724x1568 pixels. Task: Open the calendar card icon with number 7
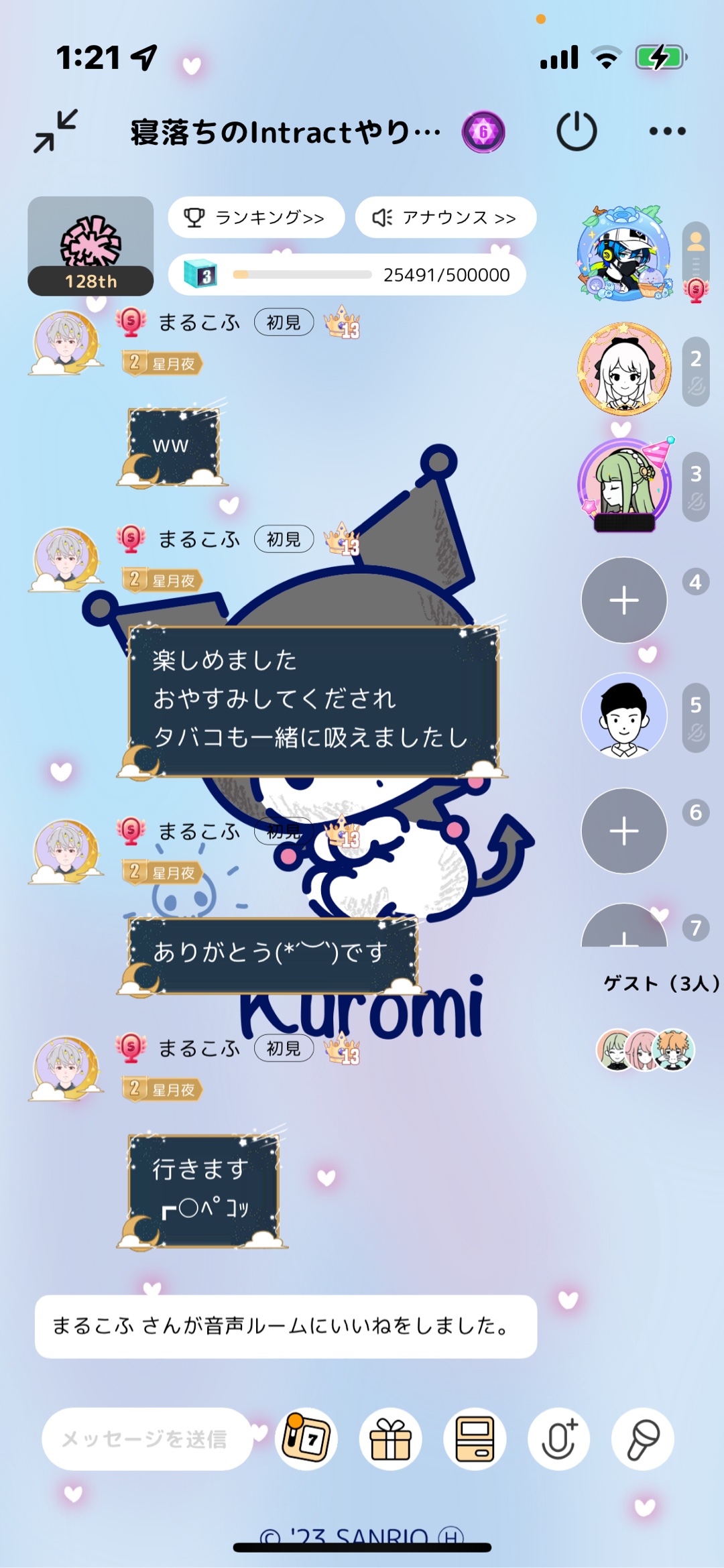tap(306, 1439)
